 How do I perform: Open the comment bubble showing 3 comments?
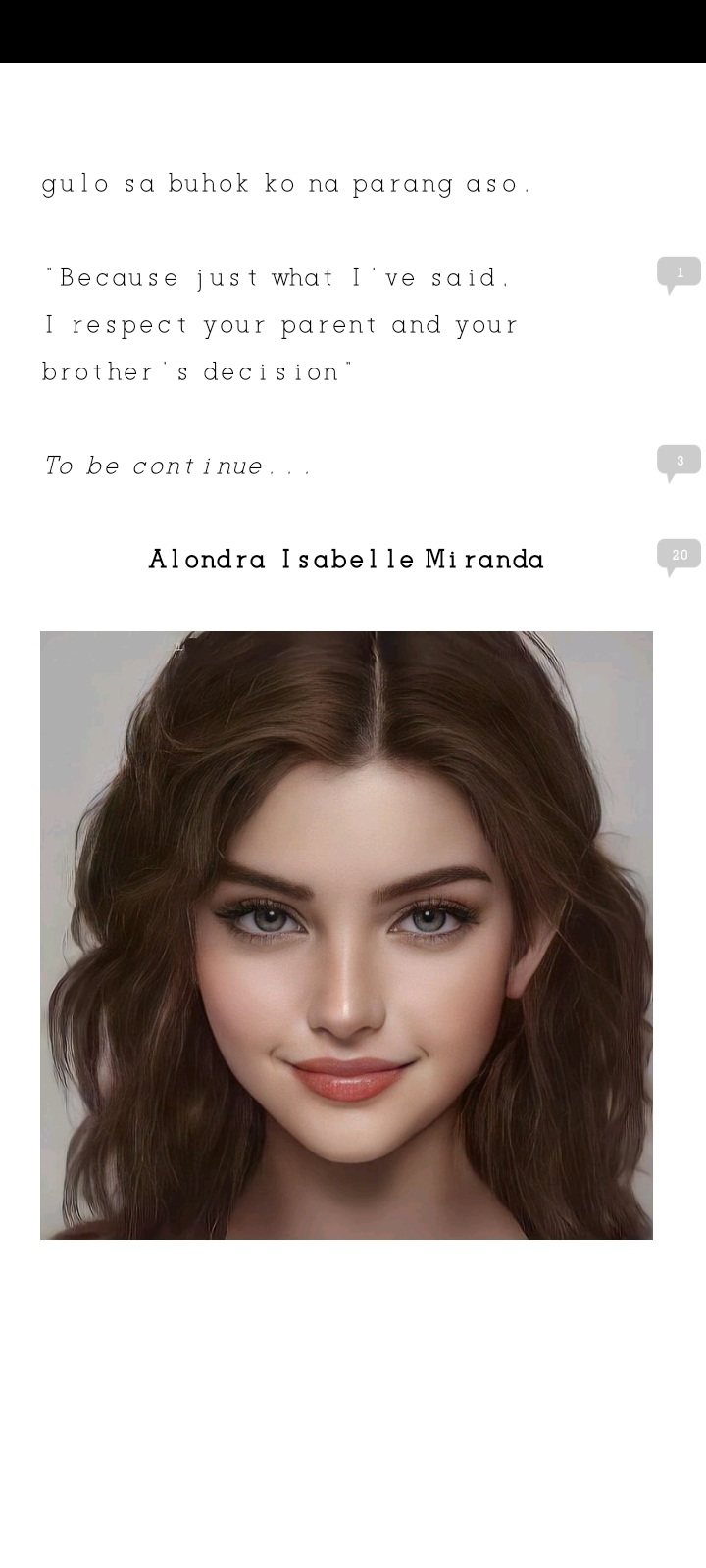(x=679, y=461)
